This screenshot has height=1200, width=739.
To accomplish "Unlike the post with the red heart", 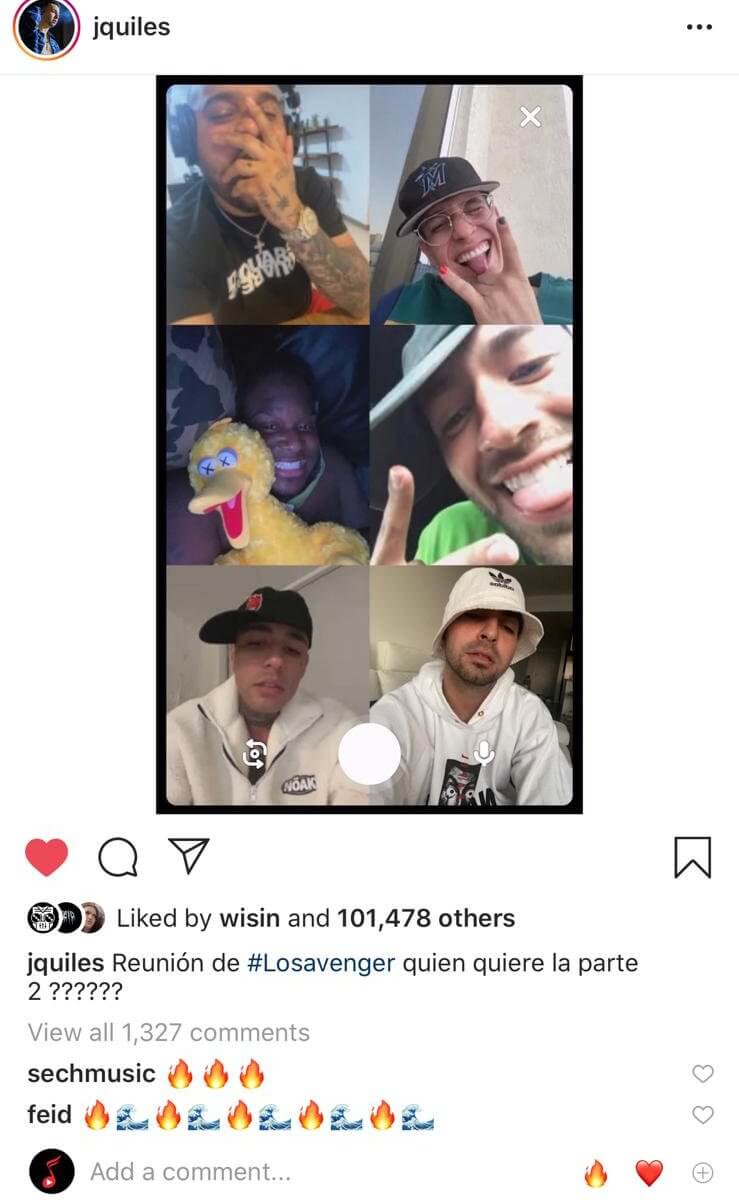I will coord(46,857).
